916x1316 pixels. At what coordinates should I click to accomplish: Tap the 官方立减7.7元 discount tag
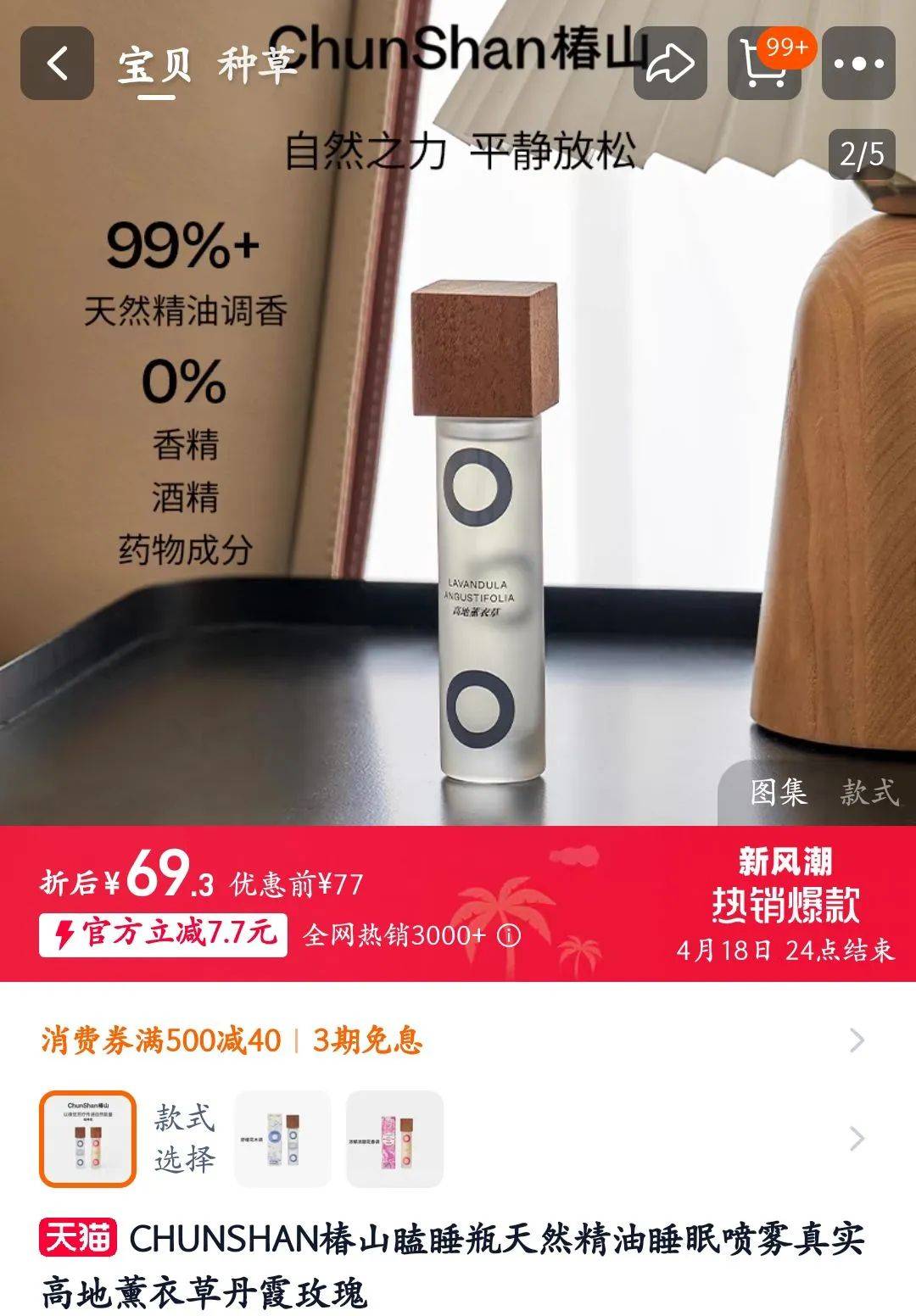(x=163, y=934)
